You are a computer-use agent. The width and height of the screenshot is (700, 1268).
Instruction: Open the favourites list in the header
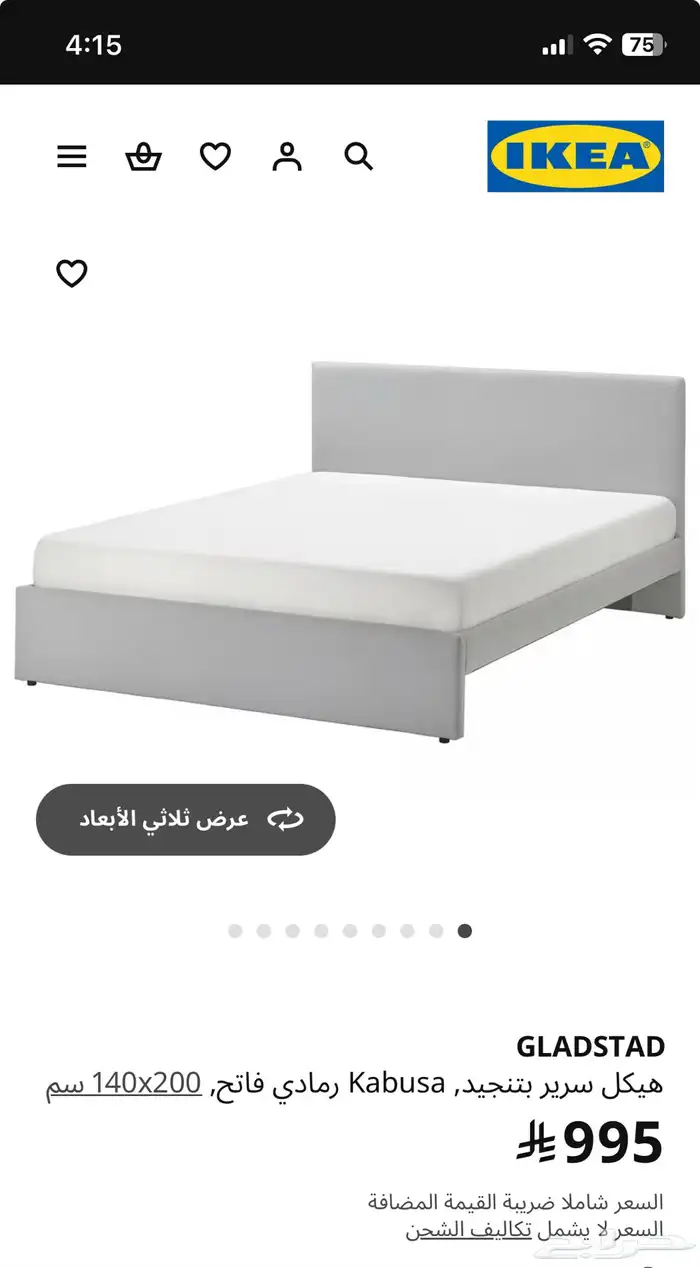(x=215, y=157)
